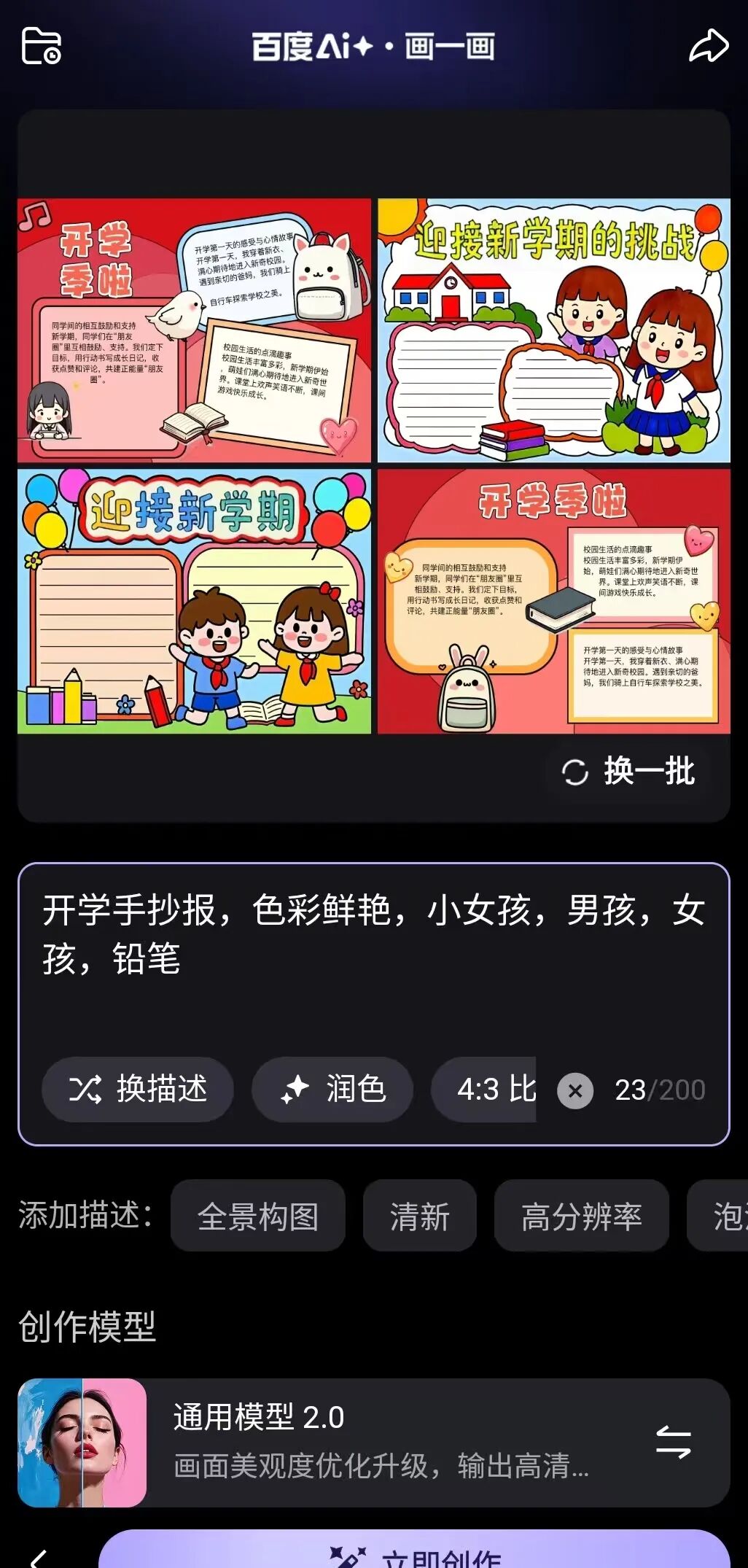Open the 迎接新学期的挑战 generated image
The height and width of the screenshot is (1568, 748).
pyautogui.click(x=553, y=330)
